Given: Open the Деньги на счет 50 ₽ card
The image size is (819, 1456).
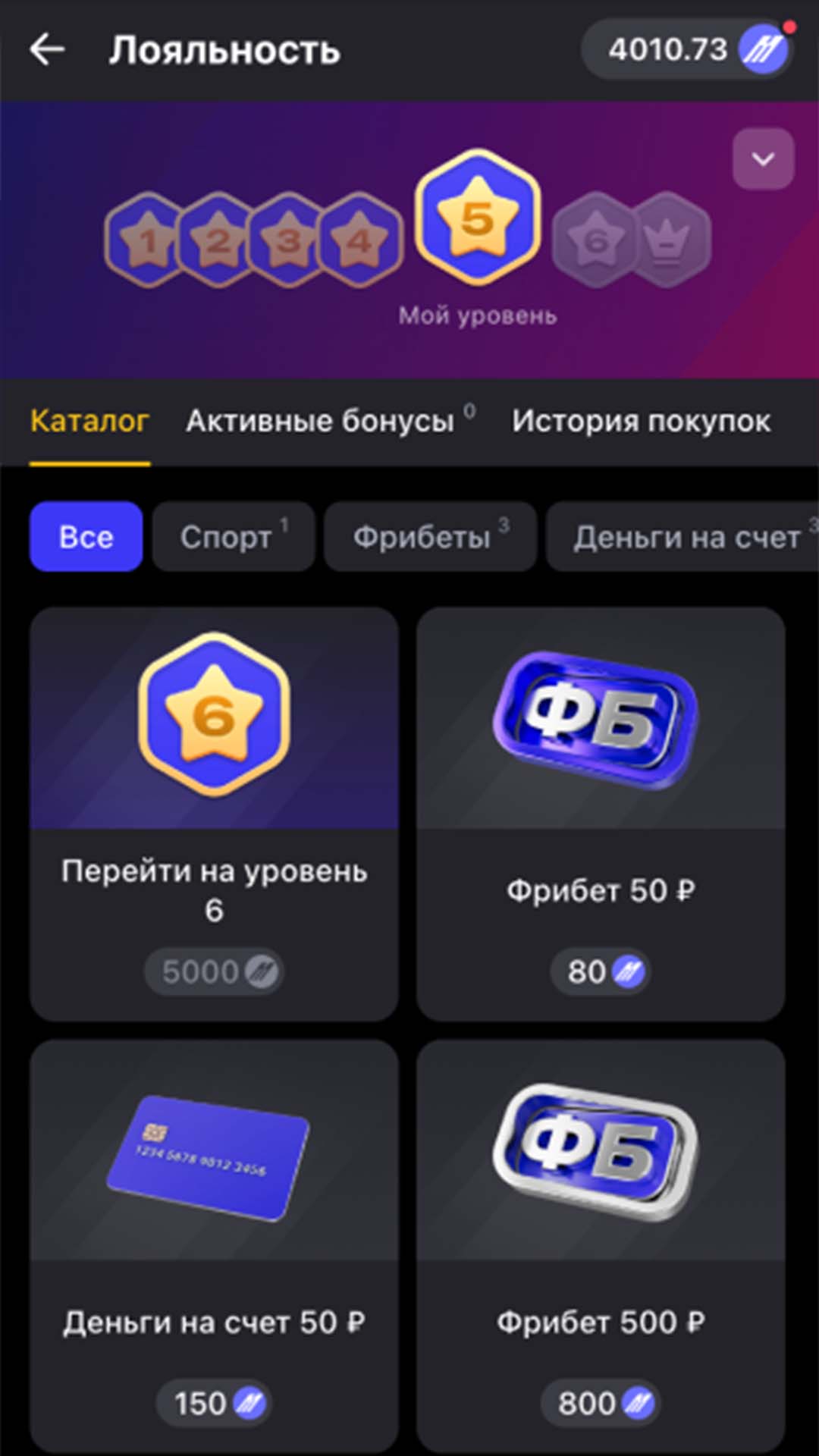Looking at the screenshot, I should 214,1245.
